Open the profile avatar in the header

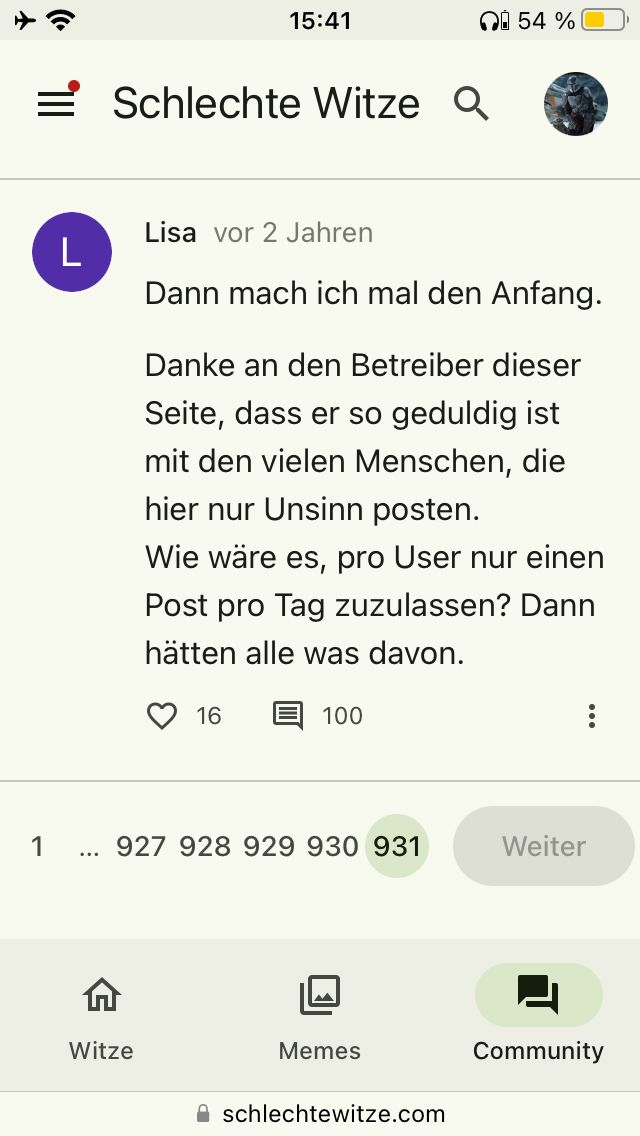pyautogui.click(x=576, y=103)
